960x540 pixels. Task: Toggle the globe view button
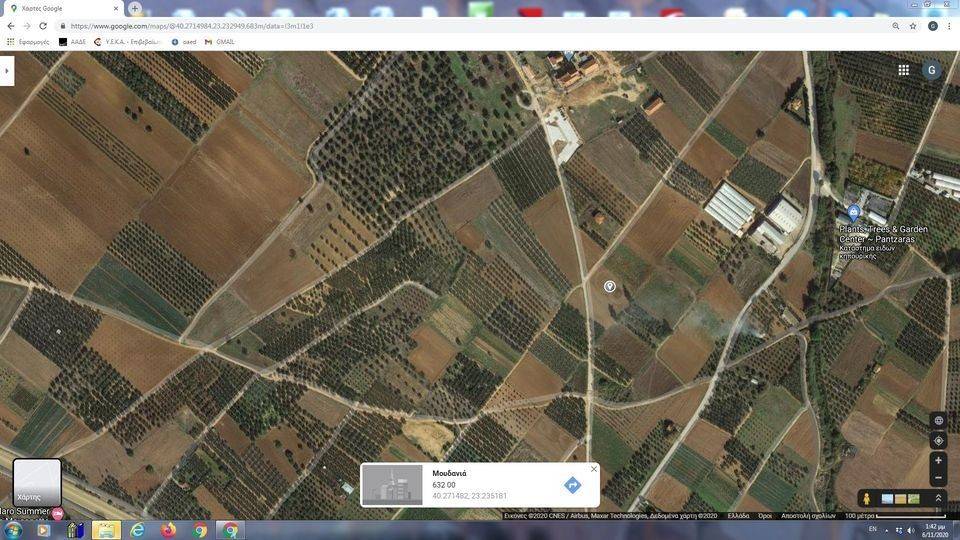coord(938,421)
